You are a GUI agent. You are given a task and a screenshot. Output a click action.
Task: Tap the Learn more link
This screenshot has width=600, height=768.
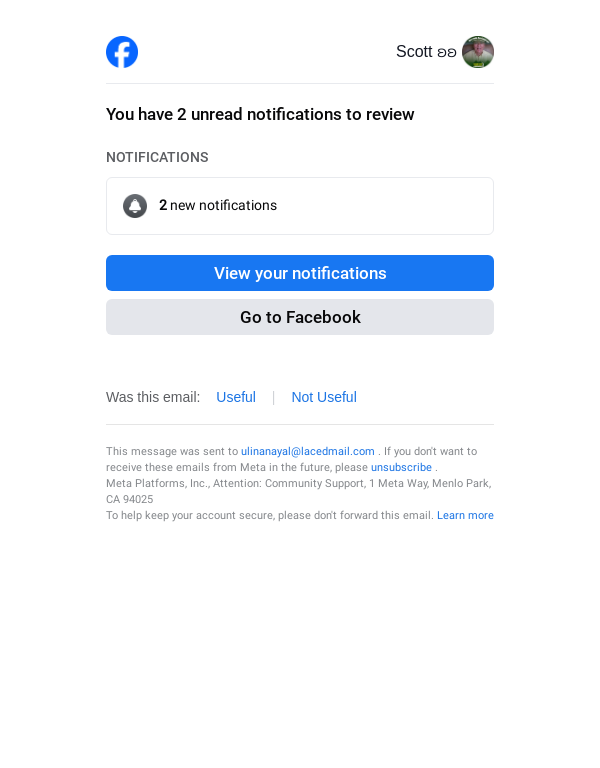[465, 515]
